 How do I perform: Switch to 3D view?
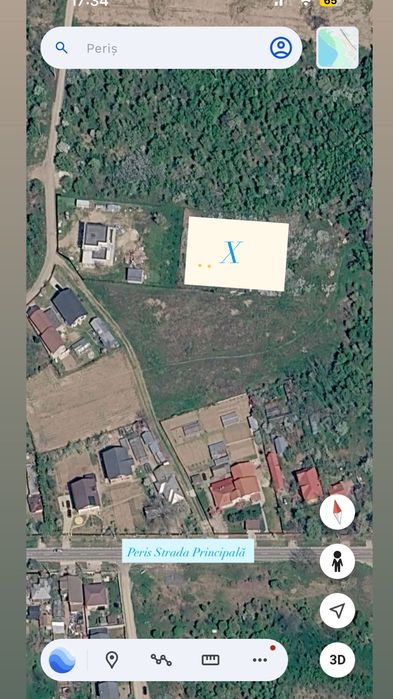337,660
